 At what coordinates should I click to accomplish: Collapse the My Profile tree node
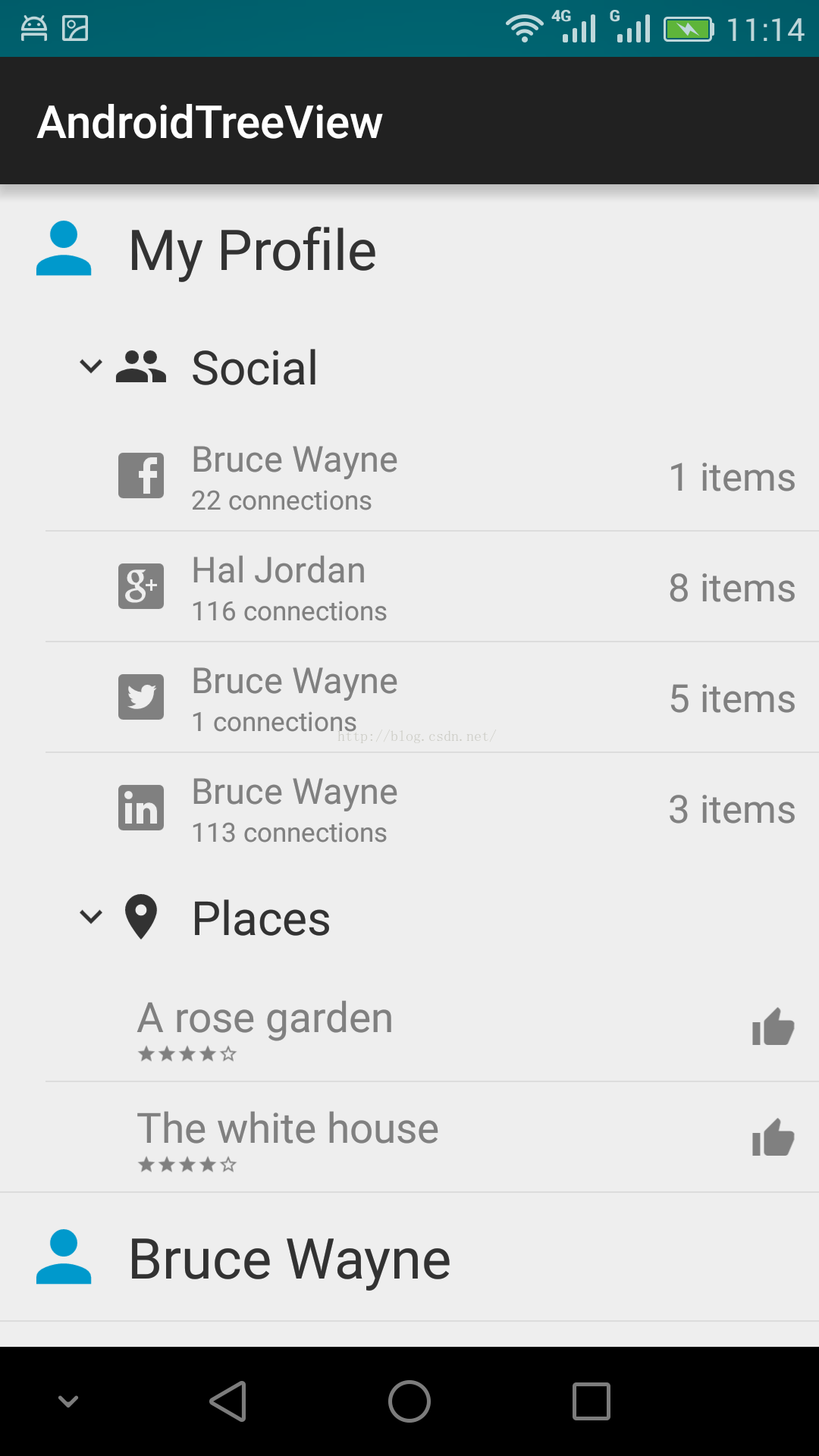click(253, 250)
